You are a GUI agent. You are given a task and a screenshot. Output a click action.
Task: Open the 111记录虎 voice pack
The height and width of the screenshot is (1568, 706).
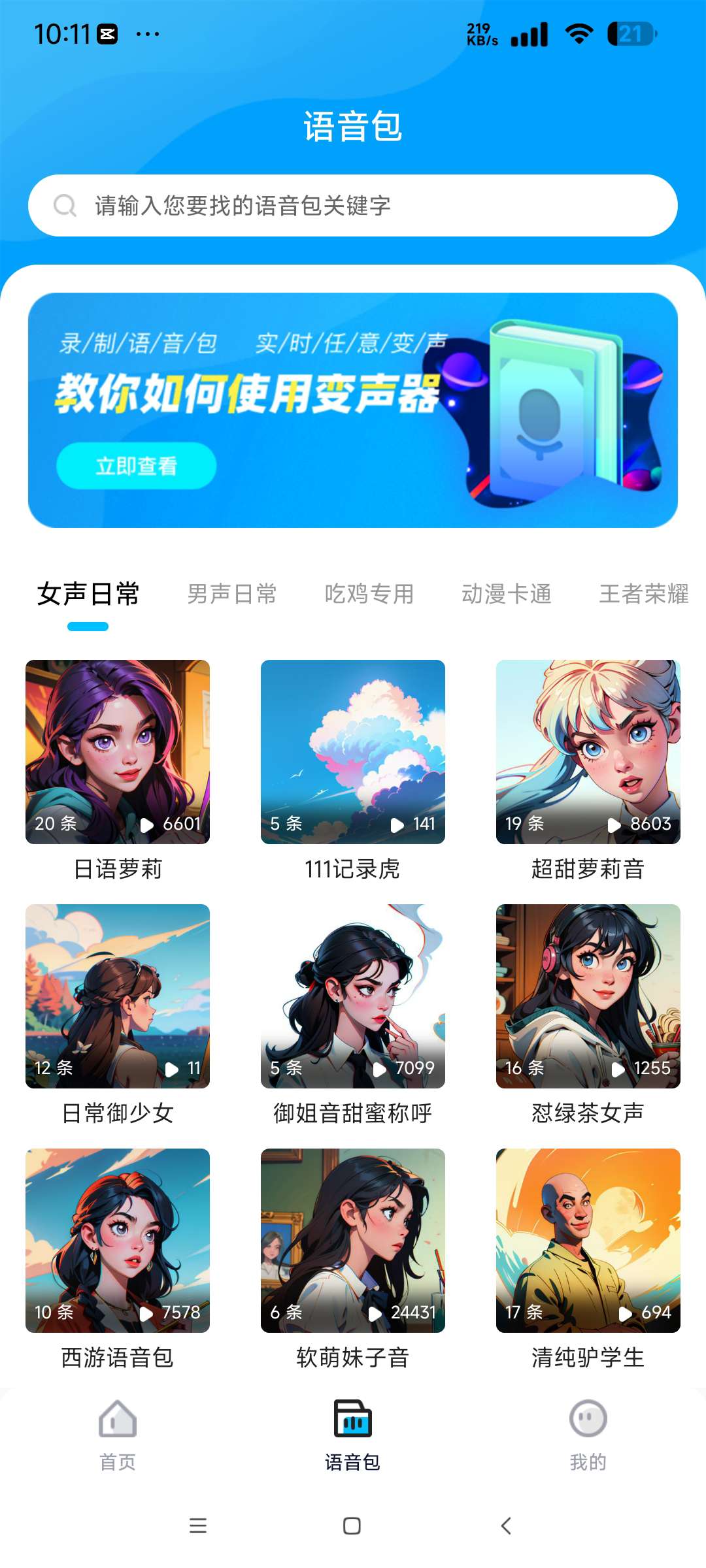tap(353, 752)
